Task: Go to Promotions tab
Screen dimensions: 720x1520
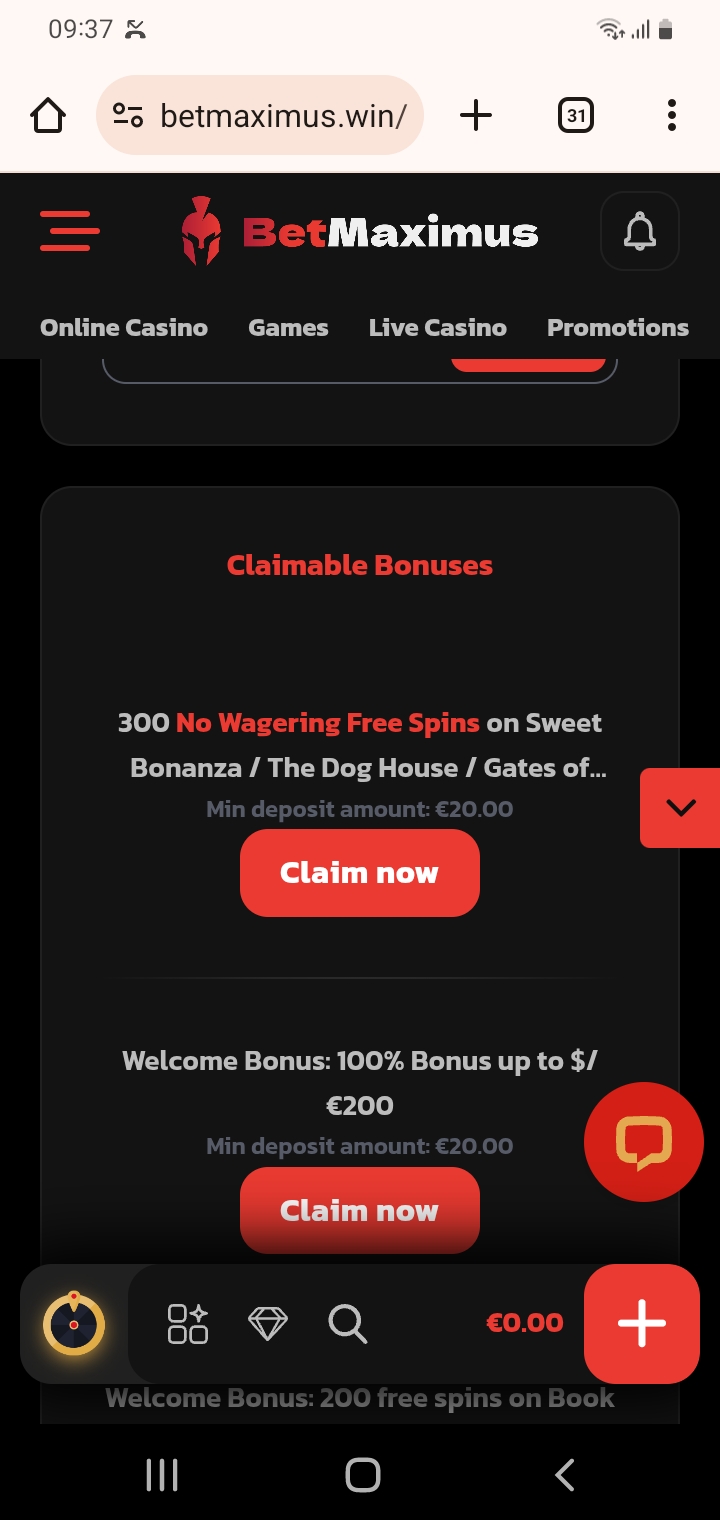Action: pyautogui.click(x=617, y=328)
